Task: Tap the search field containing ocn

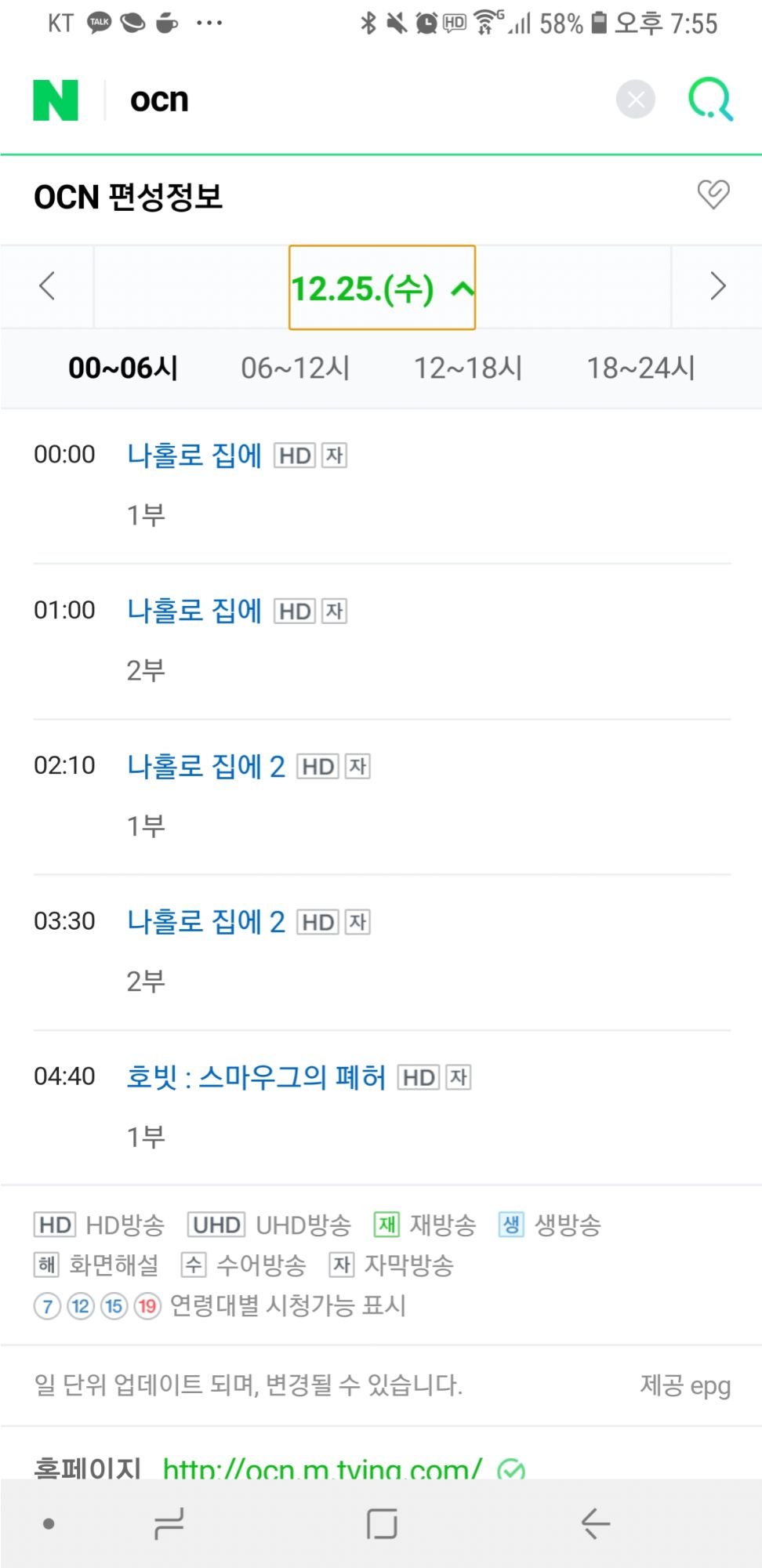Action: 361,100
